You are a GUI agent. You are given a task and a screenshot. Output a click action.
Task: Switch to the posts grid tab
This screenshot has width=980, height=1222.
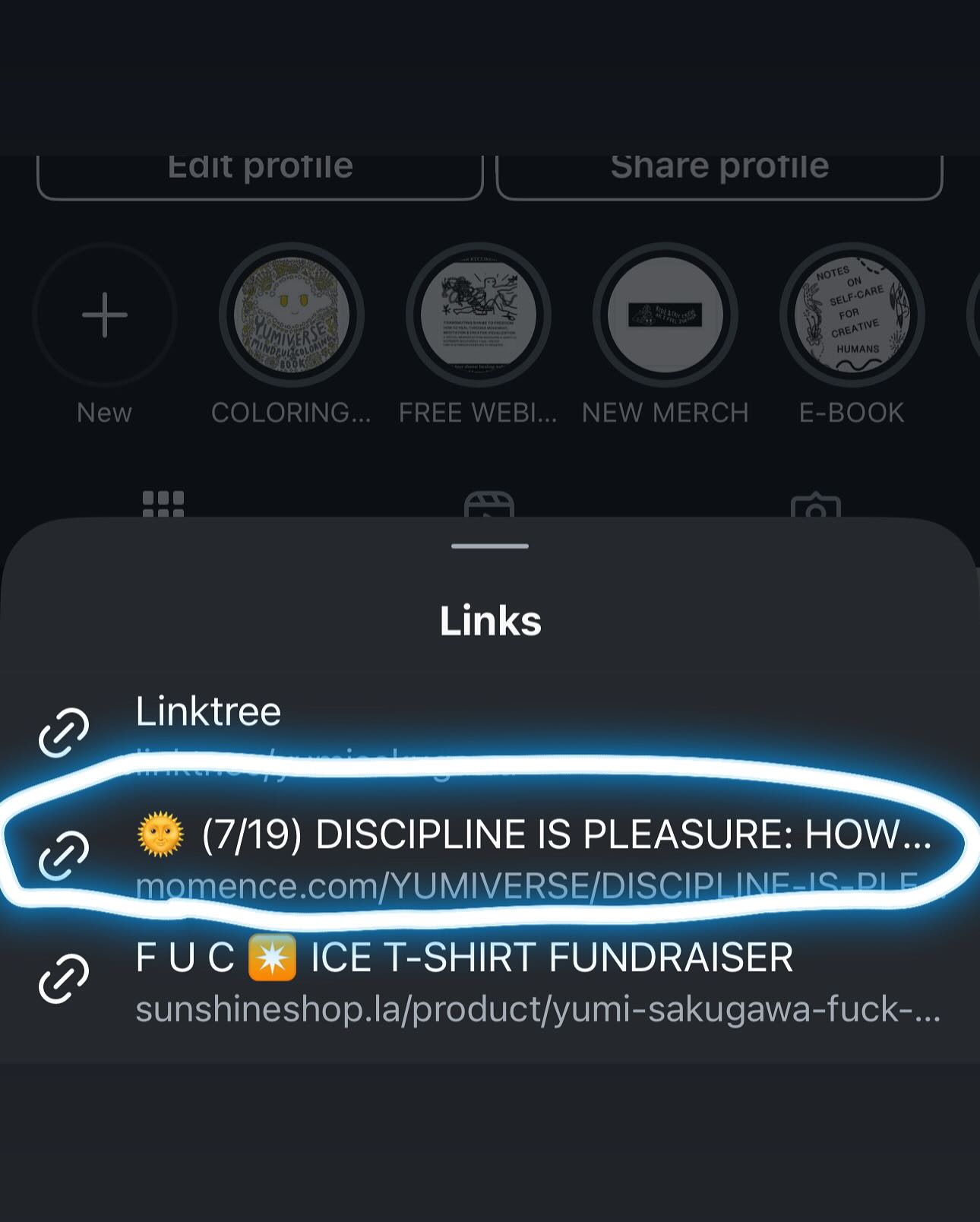click(x=163, y=504)
